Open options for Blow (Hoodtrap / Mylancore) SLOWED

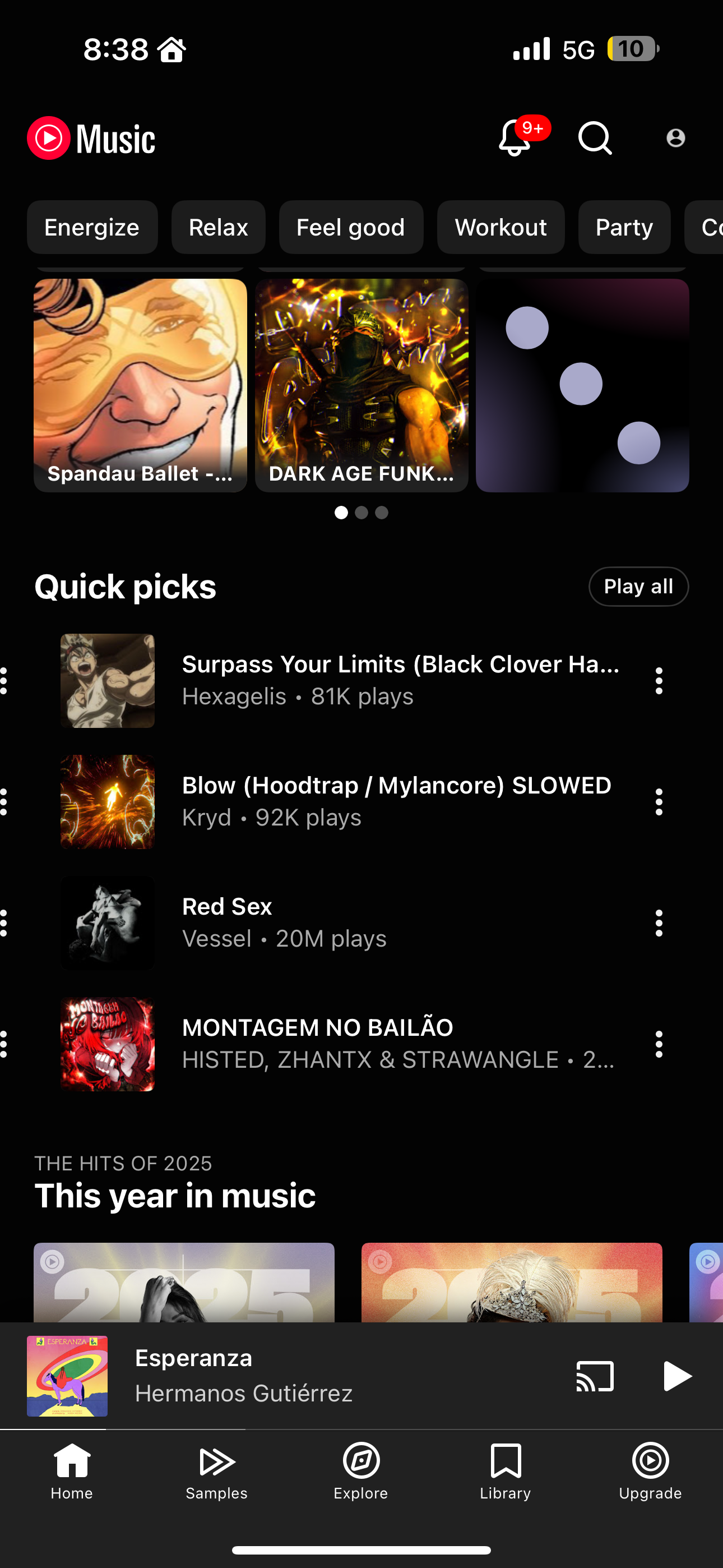click(x=659, y=801)
